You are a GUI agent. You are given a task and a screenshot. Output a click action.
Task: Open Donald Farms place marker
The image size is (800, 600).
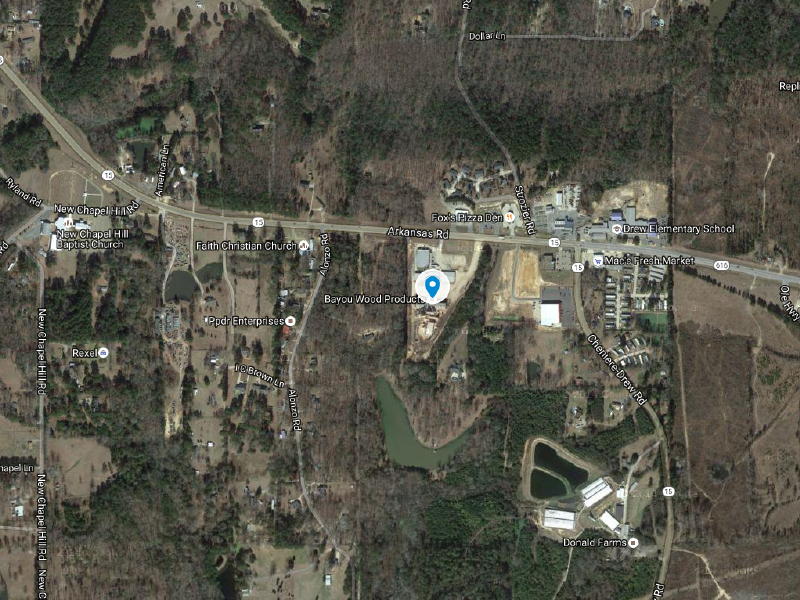[x=633, y=543]
